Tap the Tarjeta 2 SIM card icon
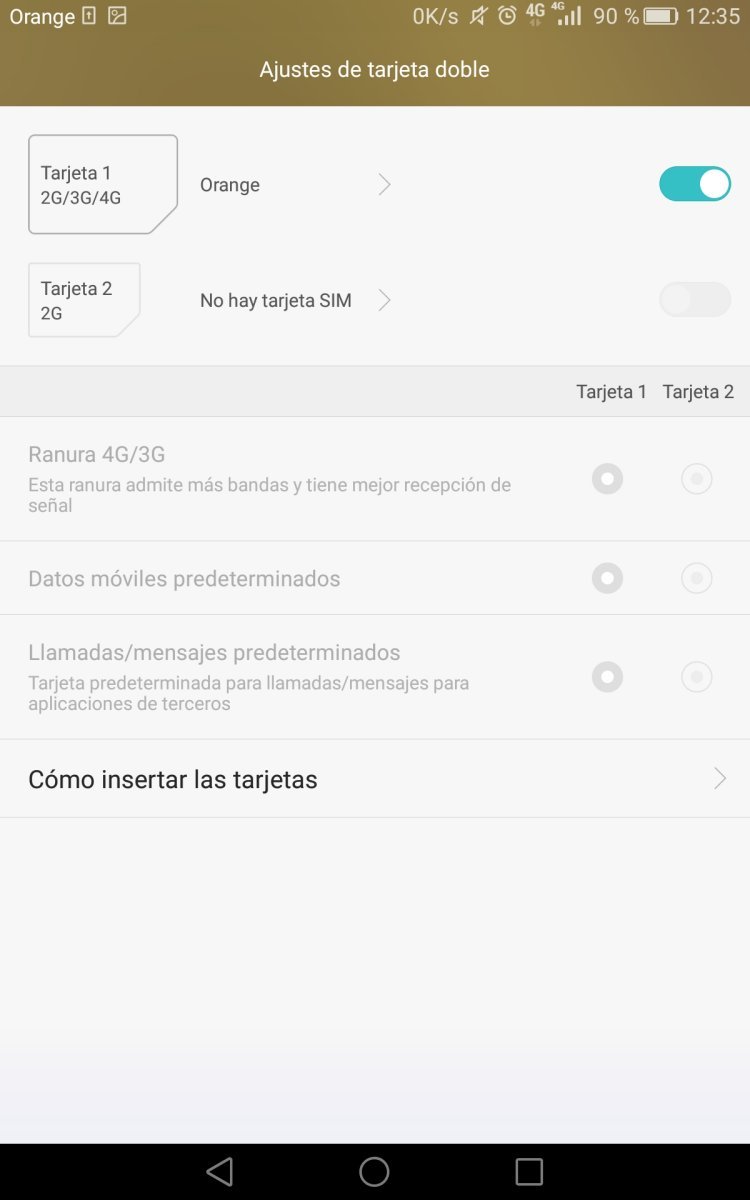750x1200 pixels. click(84, 299)
